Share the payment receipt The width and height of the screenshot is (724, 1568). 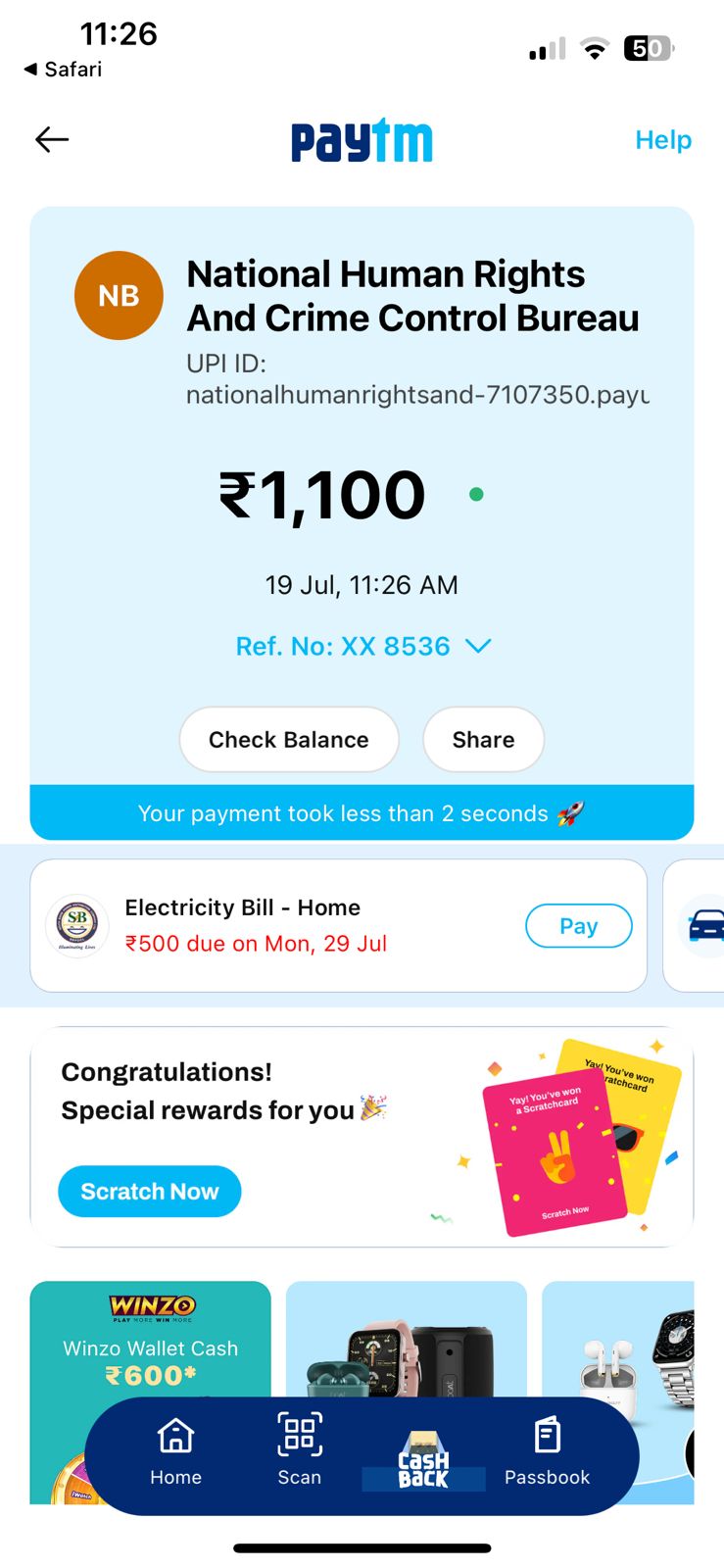(483, 740)
